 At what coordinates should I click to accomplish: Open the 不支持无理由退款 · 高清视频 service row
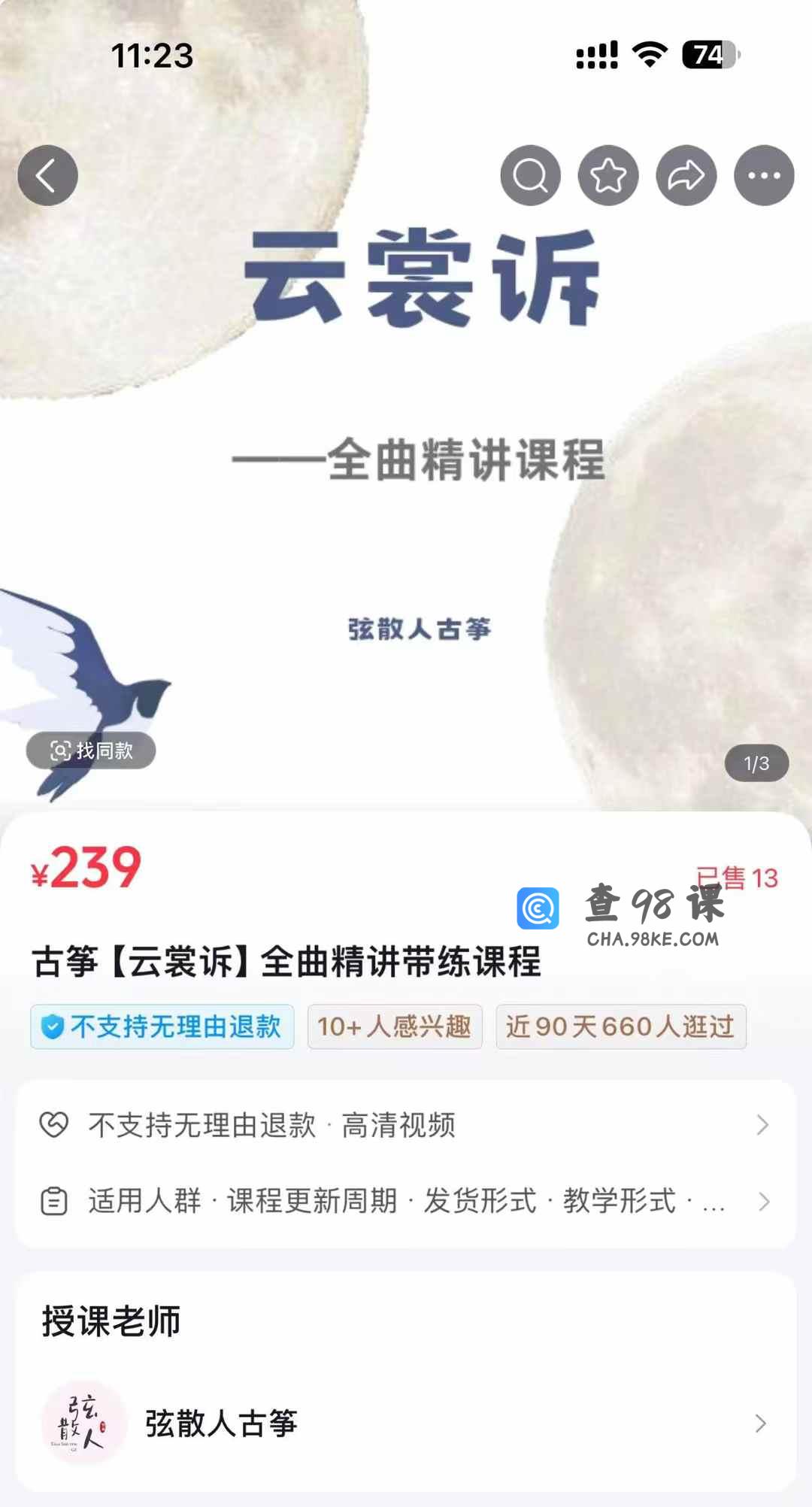404,1125
